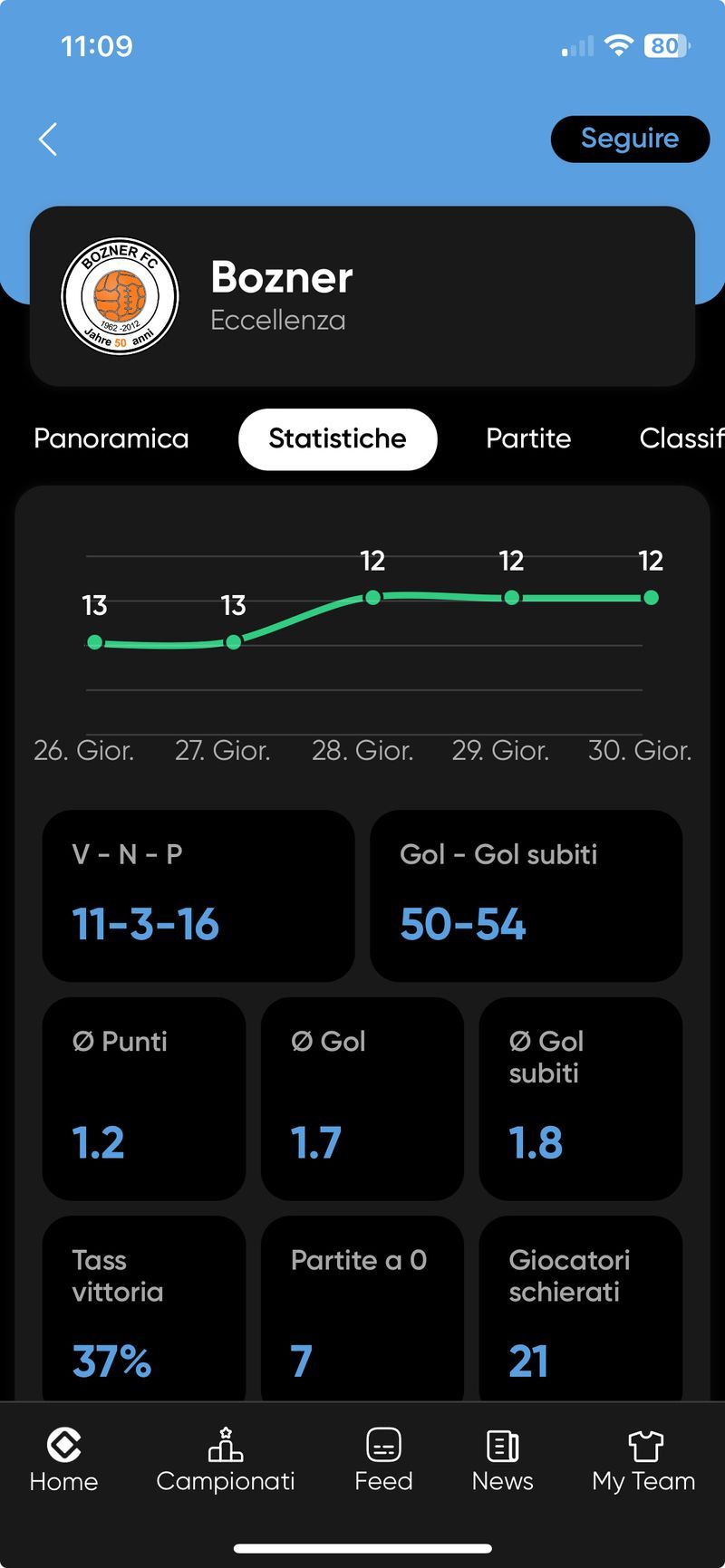Switch to the Panoramica tab

point(111,438)
